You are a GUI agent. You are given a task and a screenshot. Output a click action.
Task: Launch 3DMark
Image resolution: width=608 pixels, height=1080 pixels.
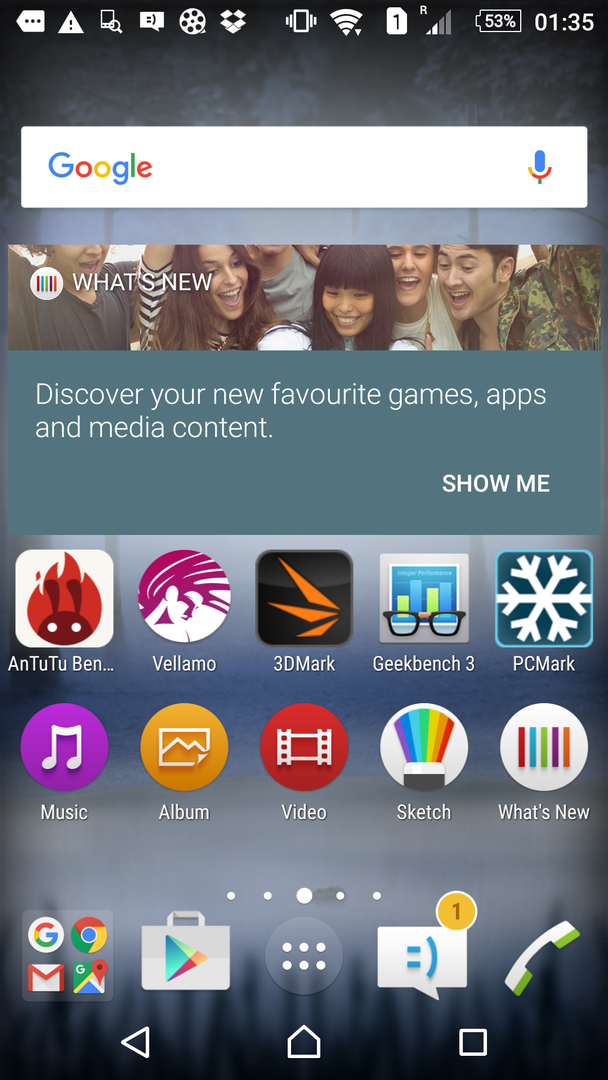pyautogui.click(x=304, y=599)
